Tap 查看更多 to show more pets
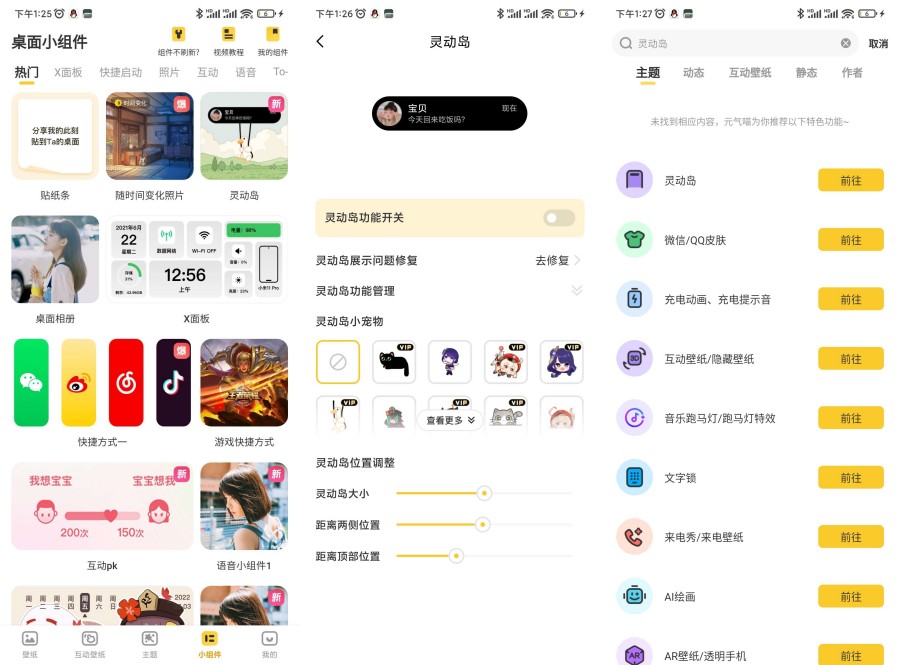The image size is (900, 665). 450,421
